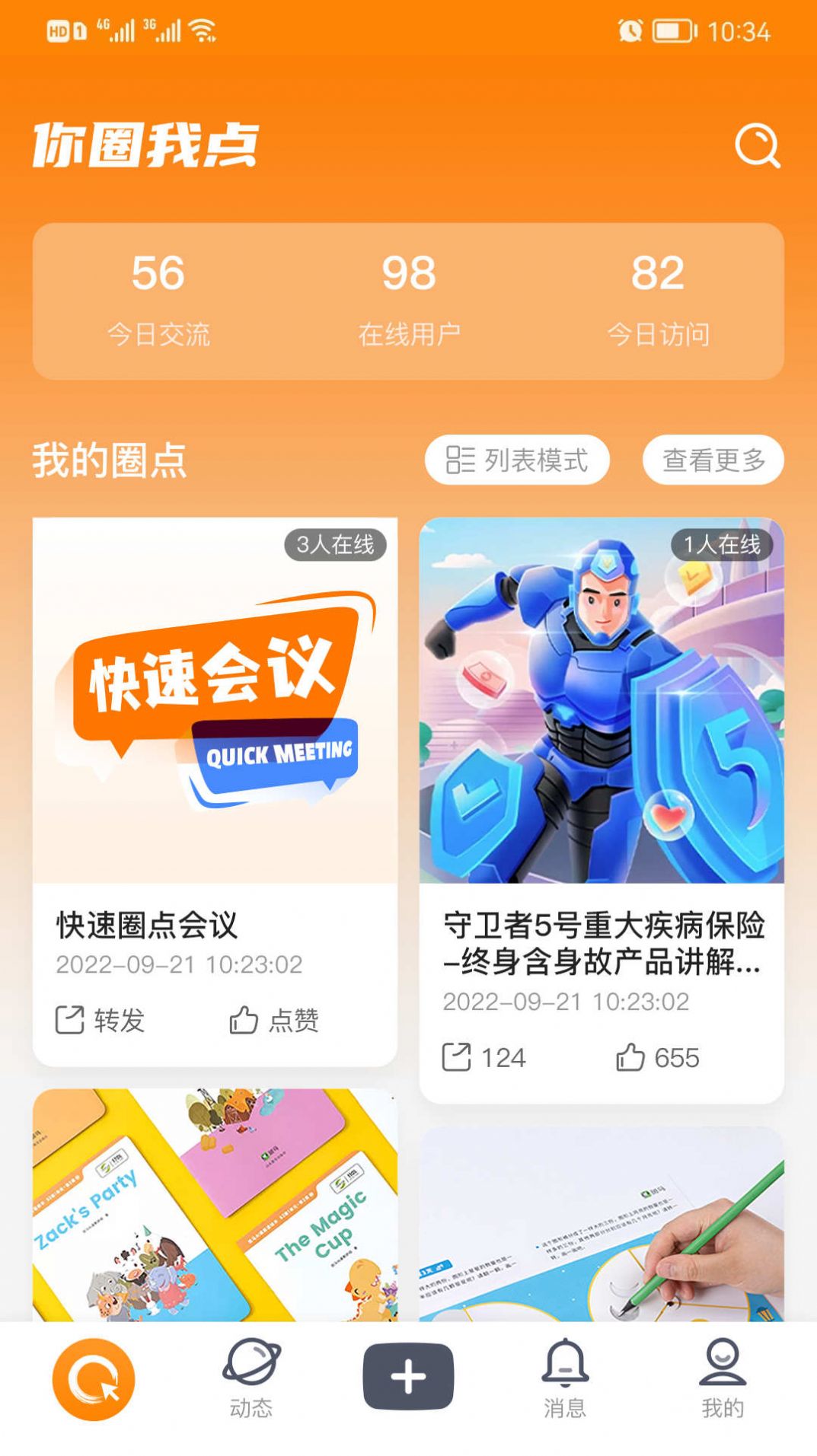
Task: Tap the clock alarm icon in status bar
Action: tap(629, 32)
